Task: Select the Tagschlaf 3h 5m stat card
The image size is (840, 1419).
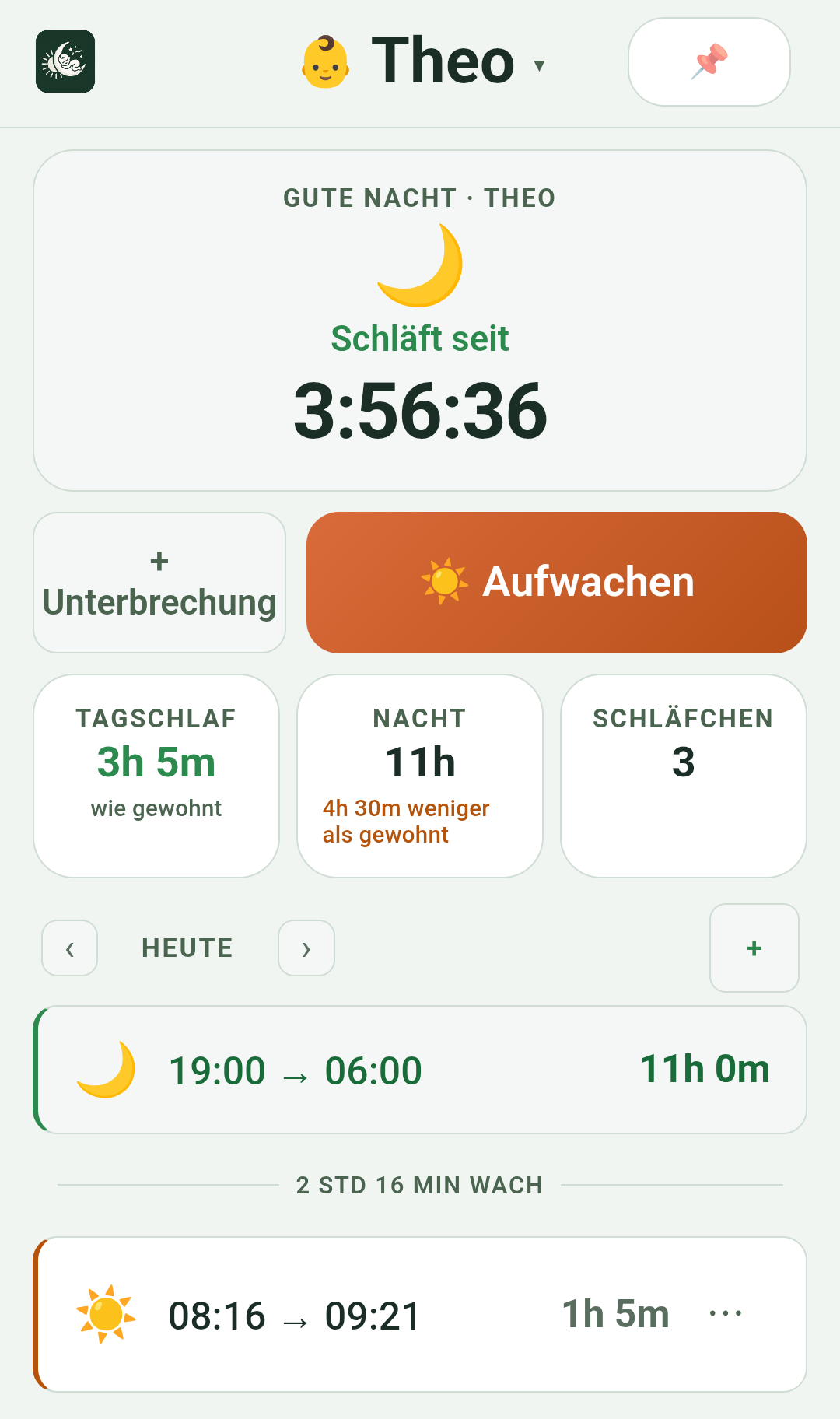Action: 156,776
